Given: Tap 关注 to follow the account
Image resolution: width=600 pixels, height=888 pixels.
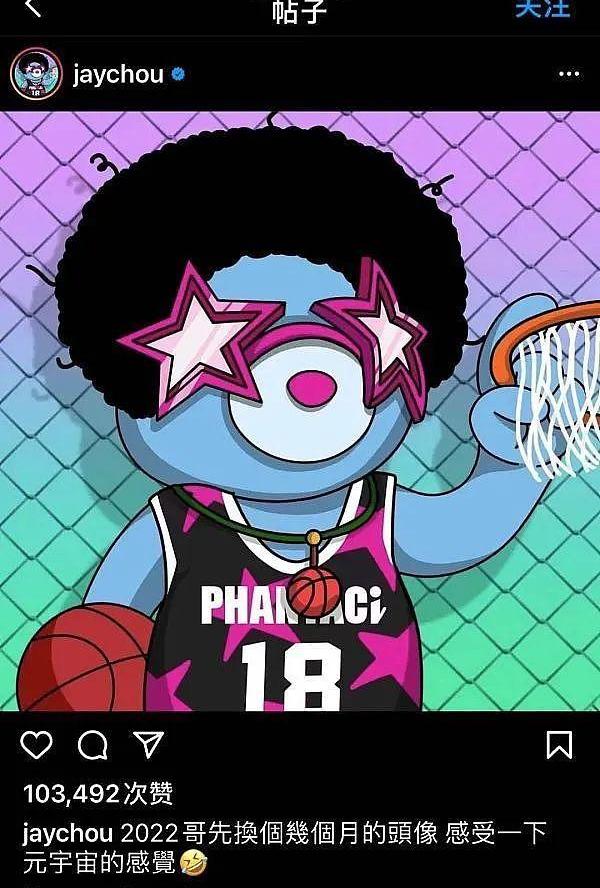Looking at the screenshot, I should [x=543, y=8].
